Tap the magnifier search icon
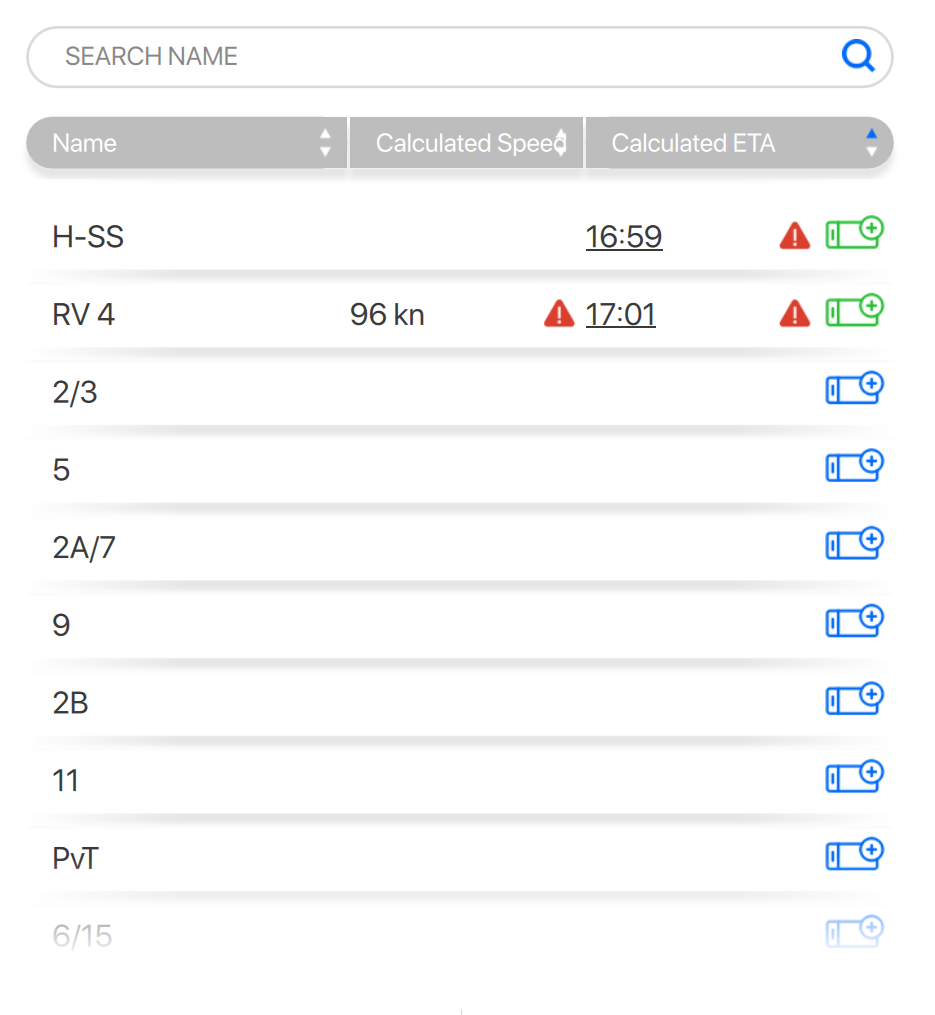This screenshot has width=935, height=1015. click(858, 56)
